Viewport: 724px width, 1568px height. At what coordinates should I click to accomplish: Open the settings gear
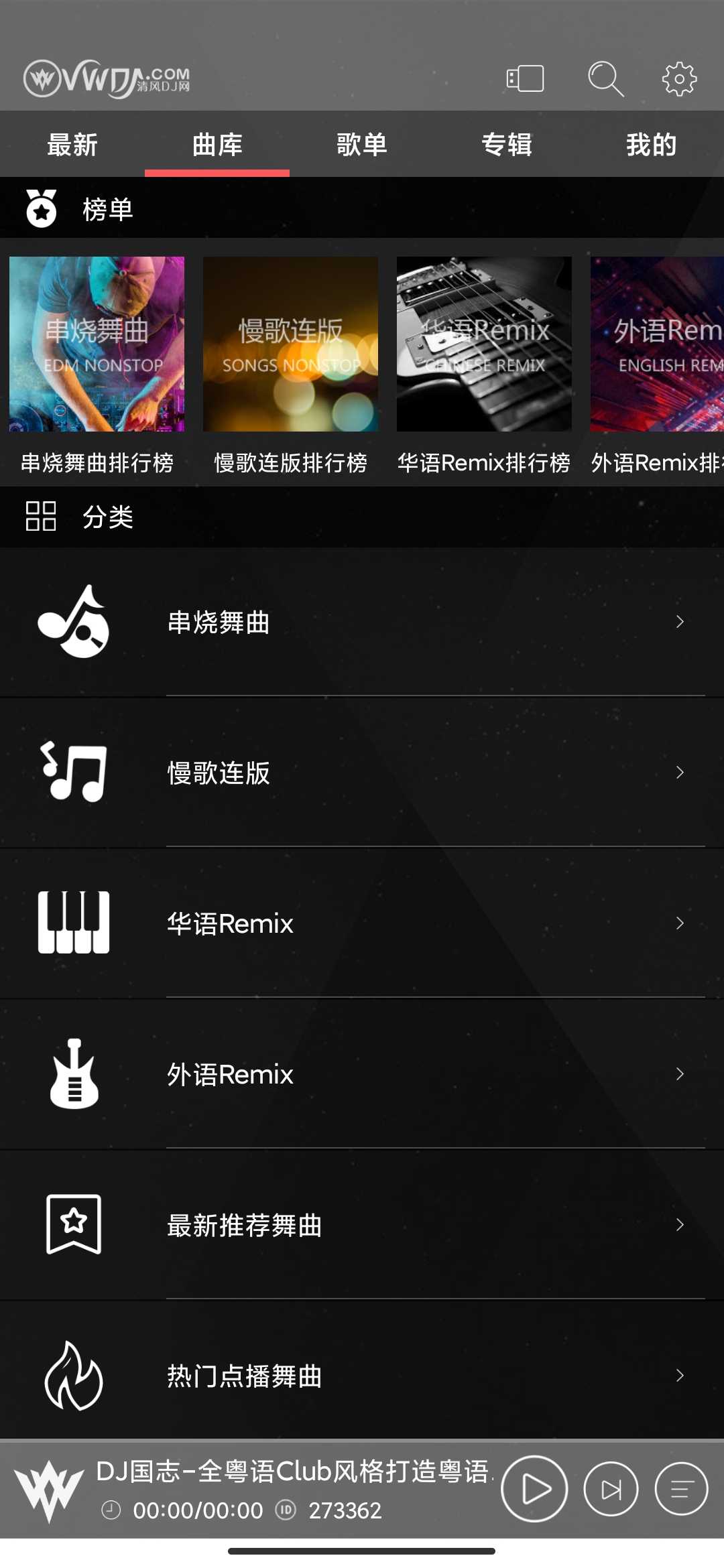click(x=679, y=79)
